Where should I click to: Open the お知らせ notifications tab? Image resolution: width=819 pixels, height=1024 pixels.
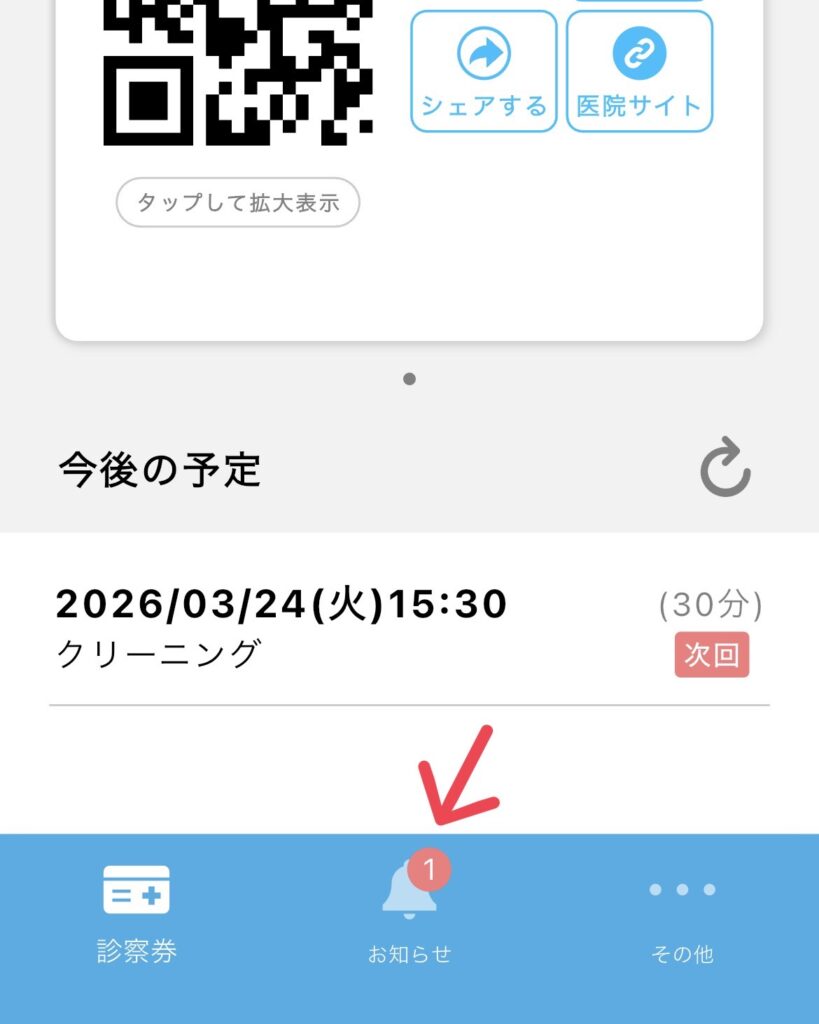[x=410, y=914]
